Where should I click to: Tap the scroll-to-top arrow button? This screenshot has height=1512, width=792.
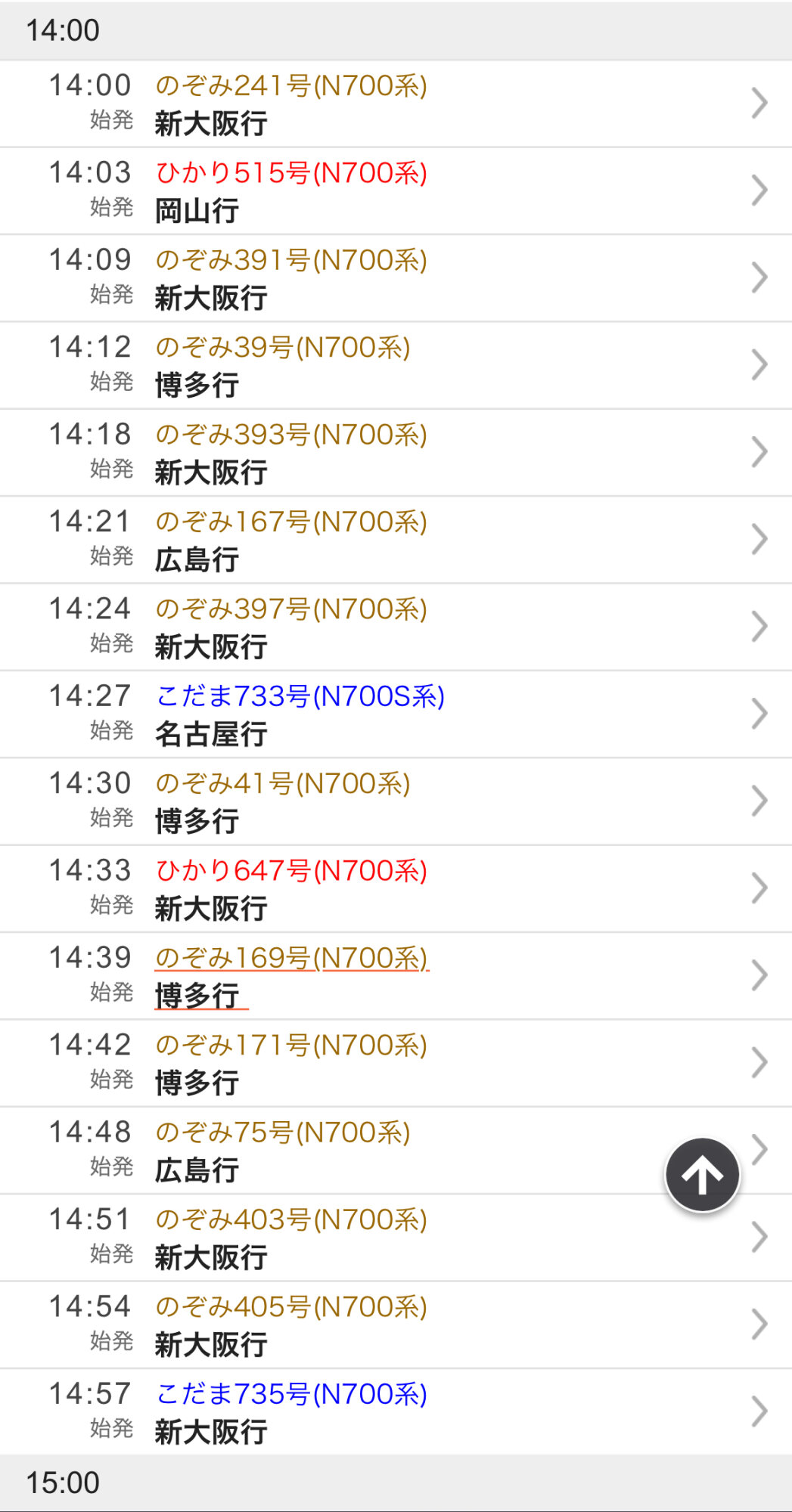(x=702, y=1174)
